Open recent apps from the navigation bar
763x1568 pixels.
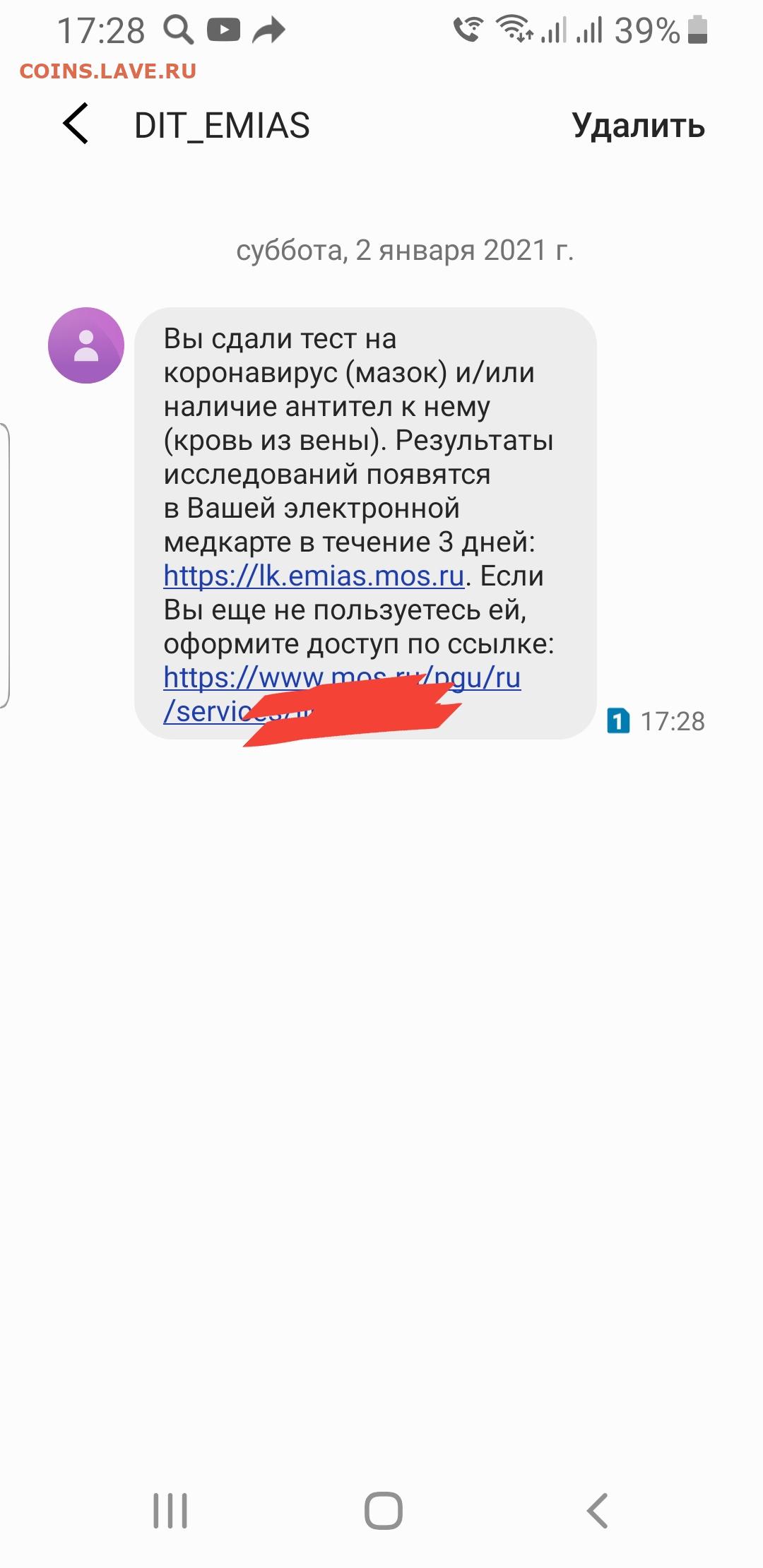click(x=170, y=1511)
